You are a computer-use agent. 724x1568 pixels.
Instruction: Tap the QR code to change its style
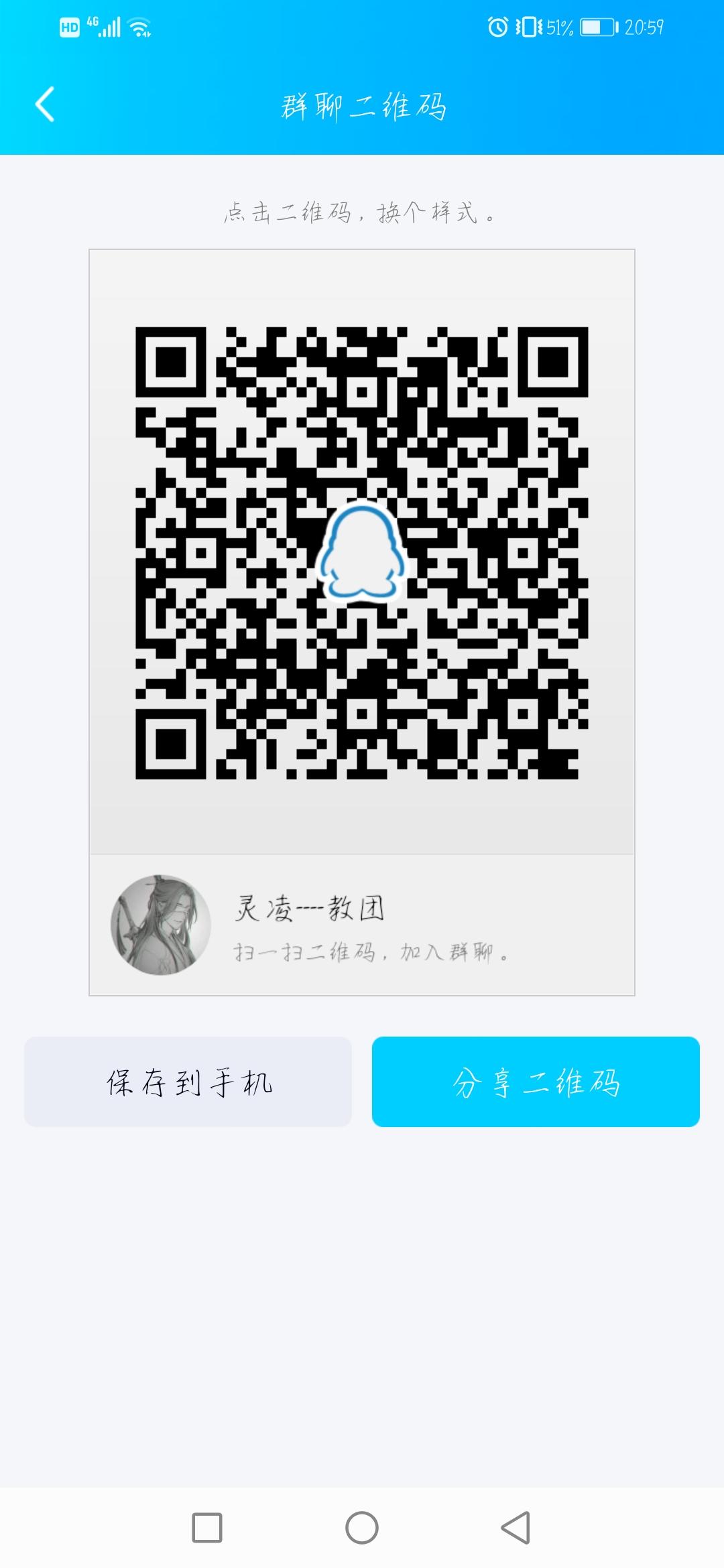[362, 553]
